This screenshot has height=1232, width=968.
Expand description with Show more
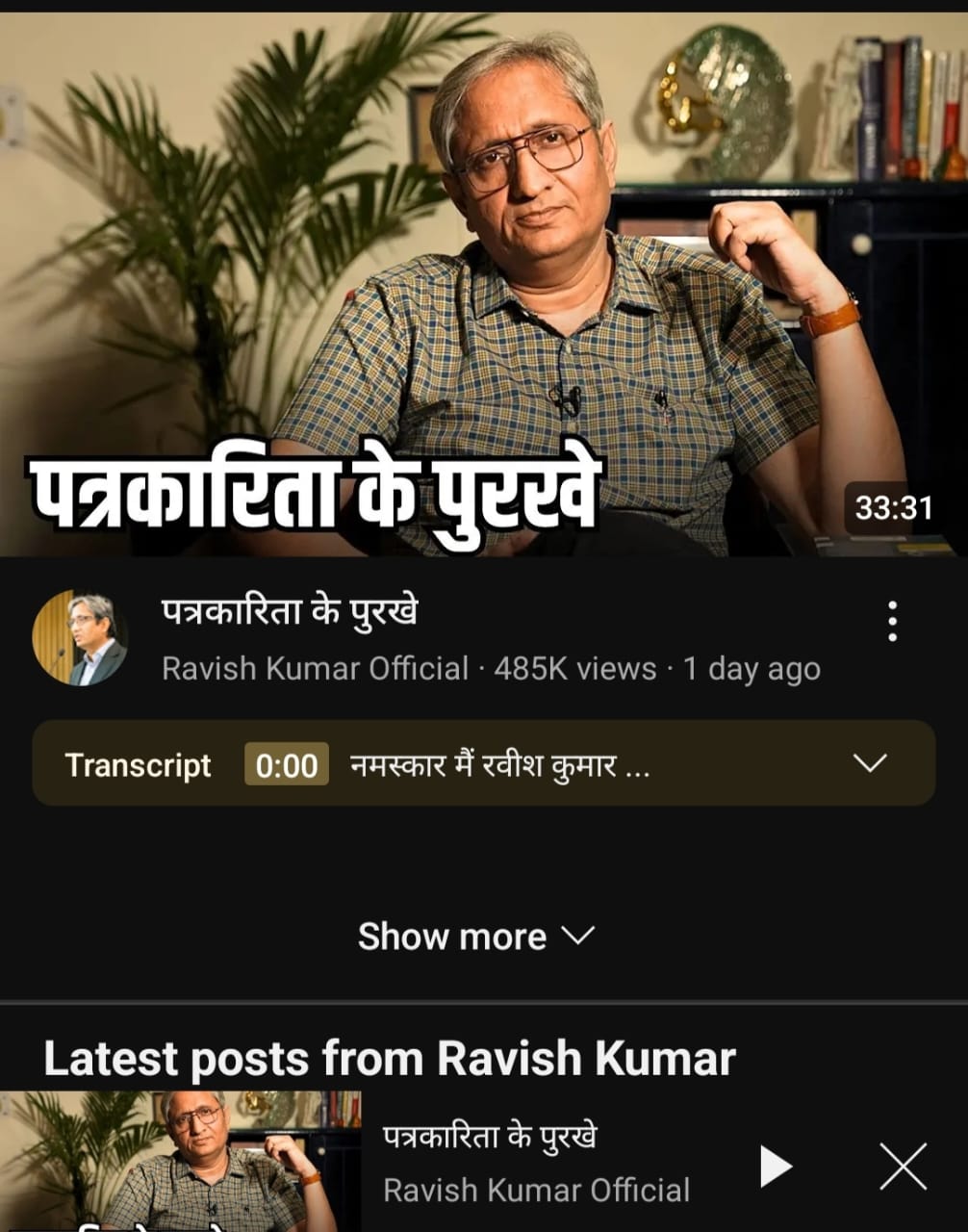[476, 936]
